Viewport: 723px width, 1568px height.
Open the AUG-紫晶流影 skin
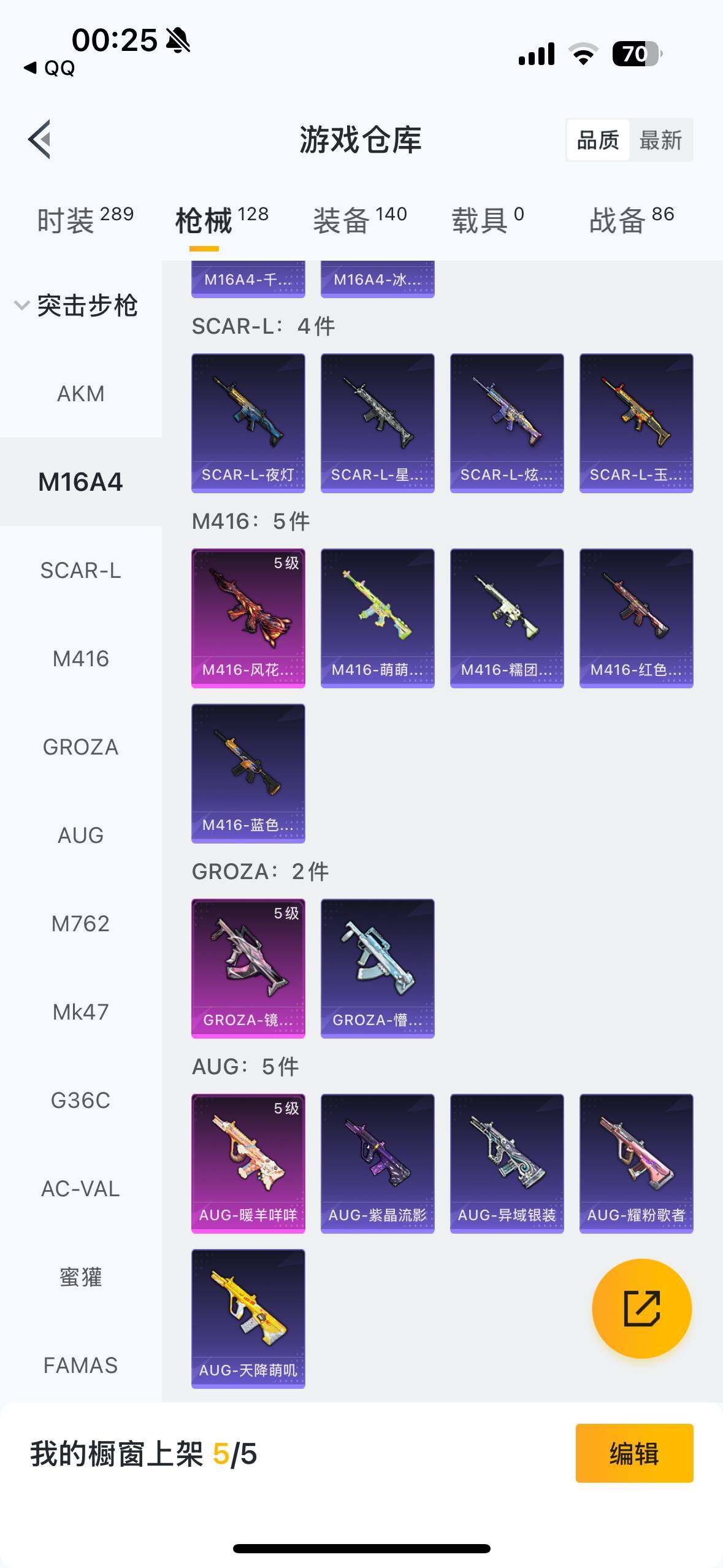(377, 1163)
